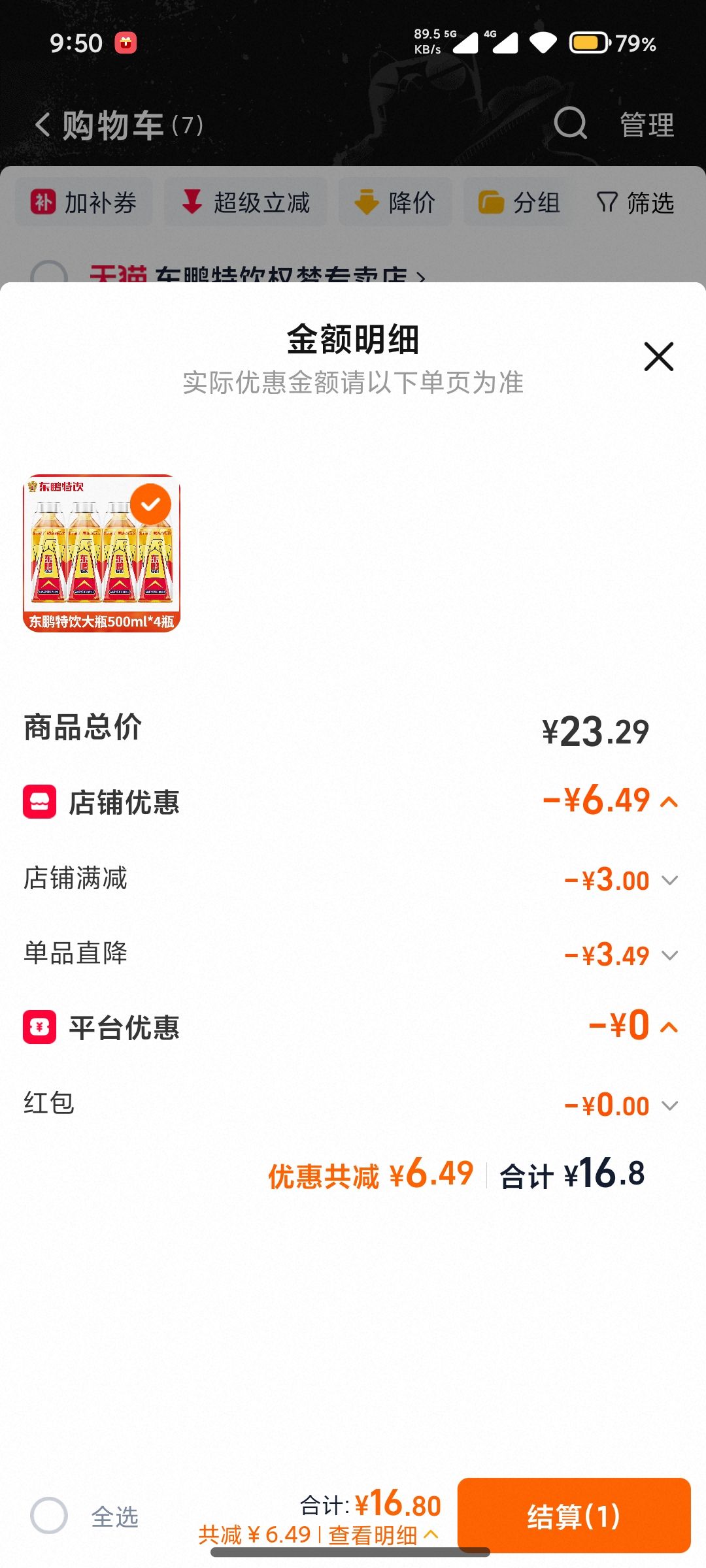Select the 加补券 chip
706x1568 pixels.
84,202
